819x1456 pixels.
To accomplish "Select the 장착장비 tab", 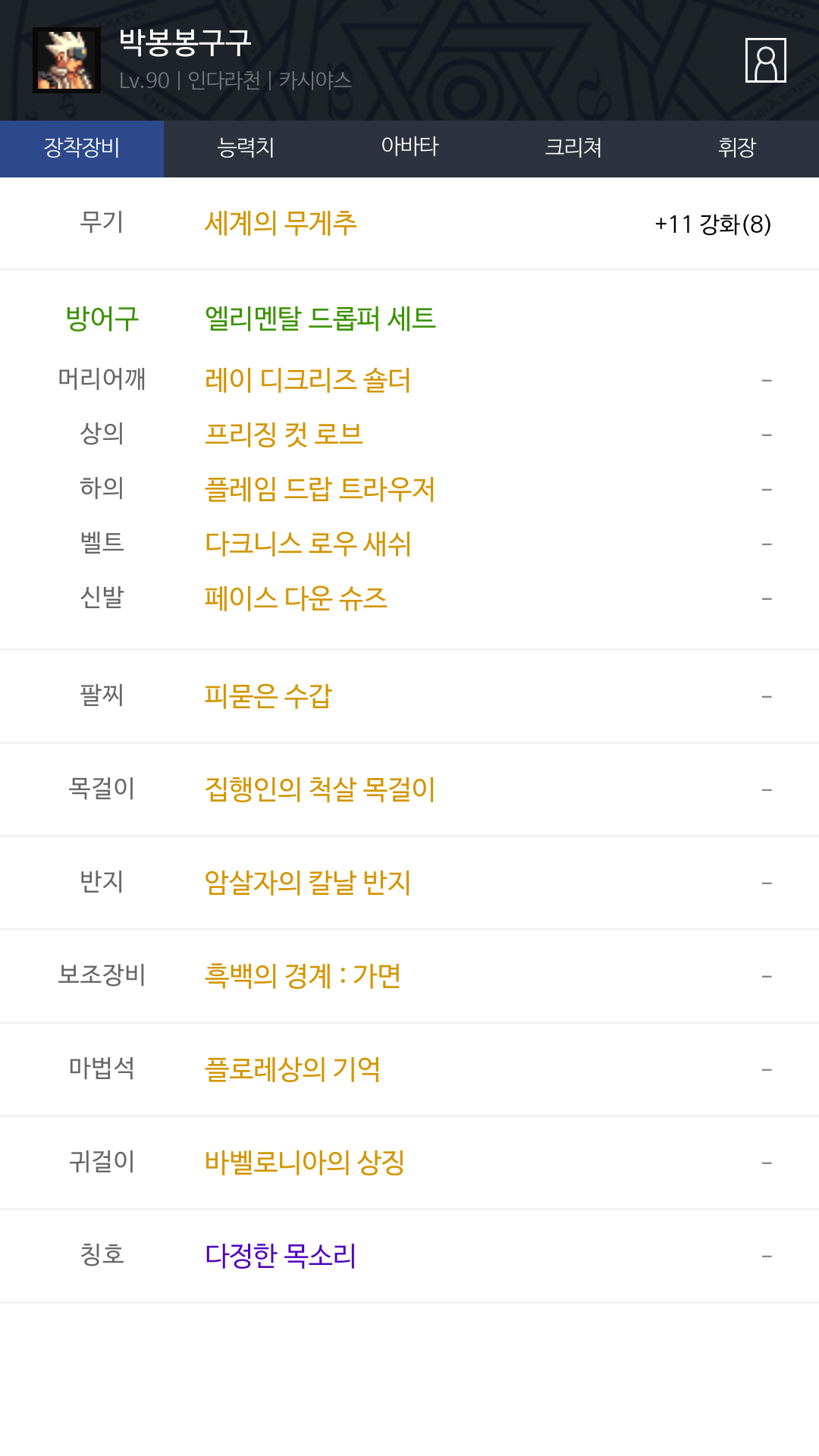I will (x=82, y=149).
